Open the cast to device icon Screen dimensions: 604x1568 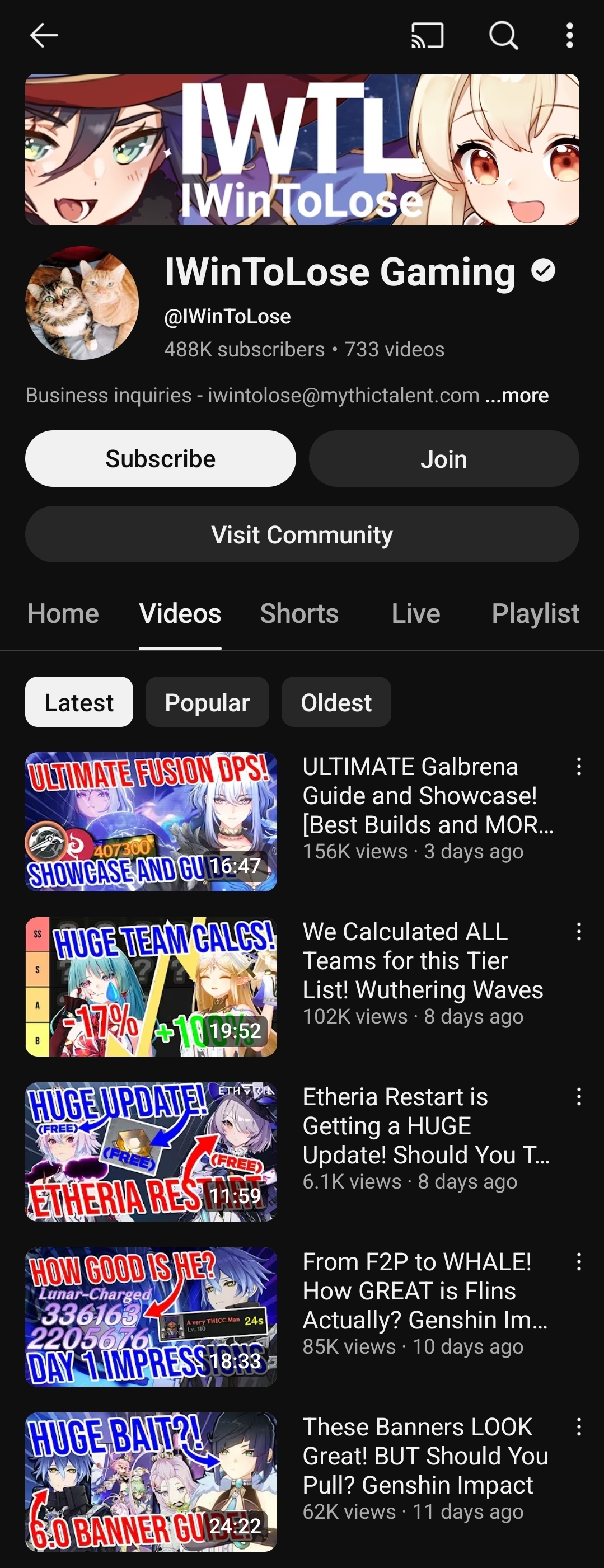tap(428, 35)
